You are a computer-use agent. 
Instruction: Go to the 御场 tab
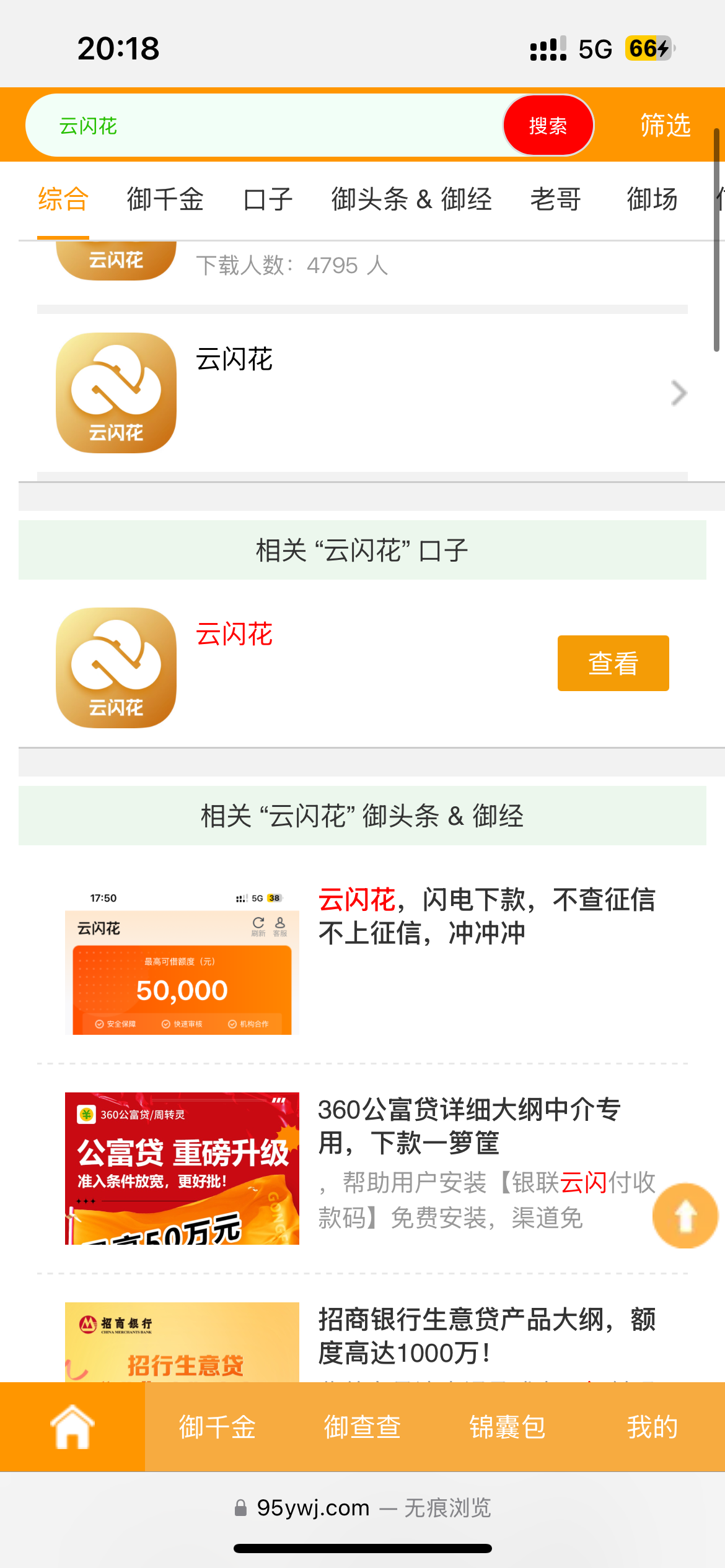pyautogui.click(x=652, y=200)
